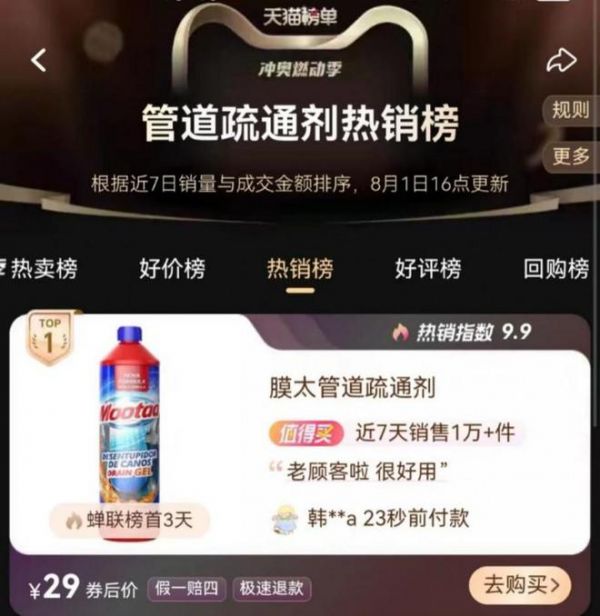The image size is (600, 616).
Task: Open the 规则 rules button
Action: point(571,111)
